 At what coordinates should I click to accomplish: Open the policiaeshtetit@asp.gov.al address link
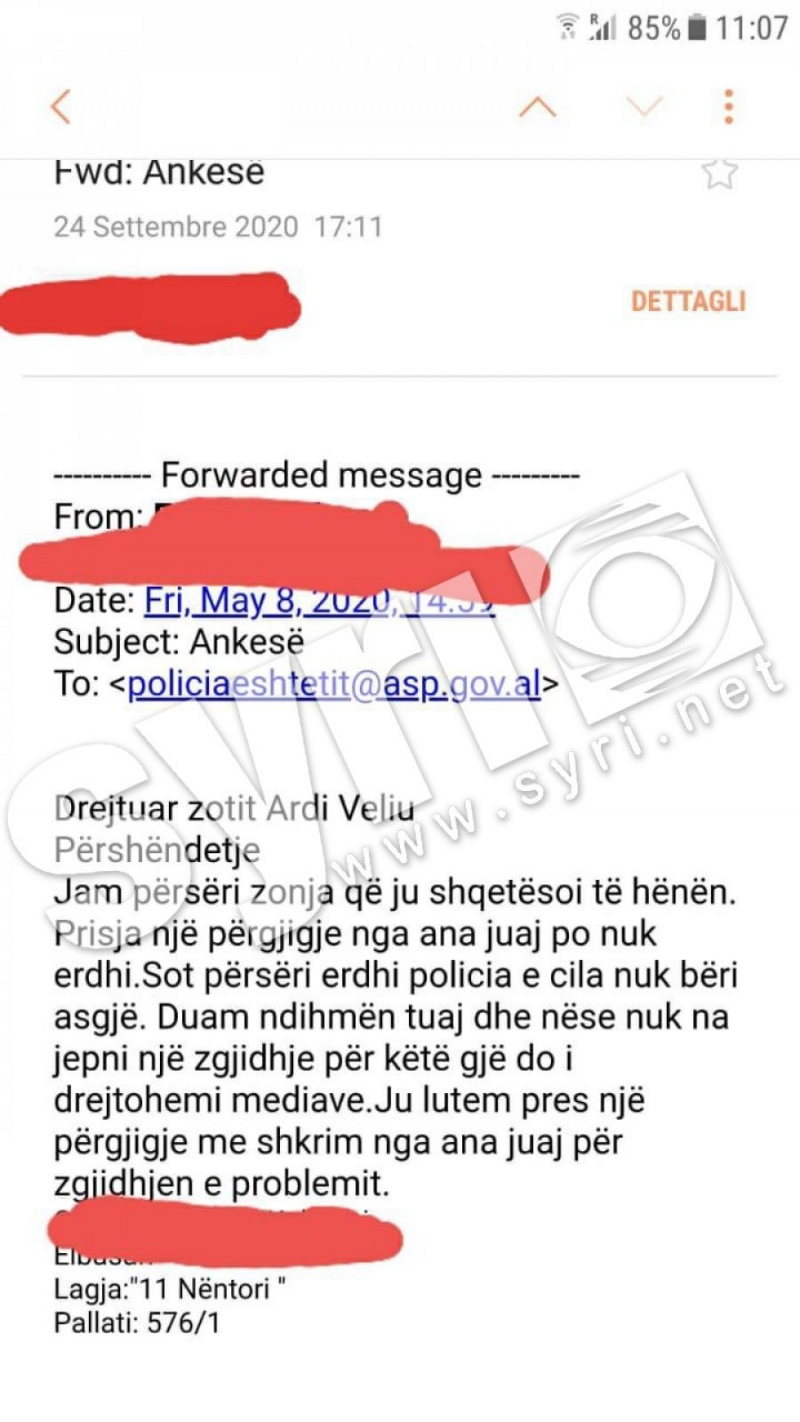click(x=334, y=684)
